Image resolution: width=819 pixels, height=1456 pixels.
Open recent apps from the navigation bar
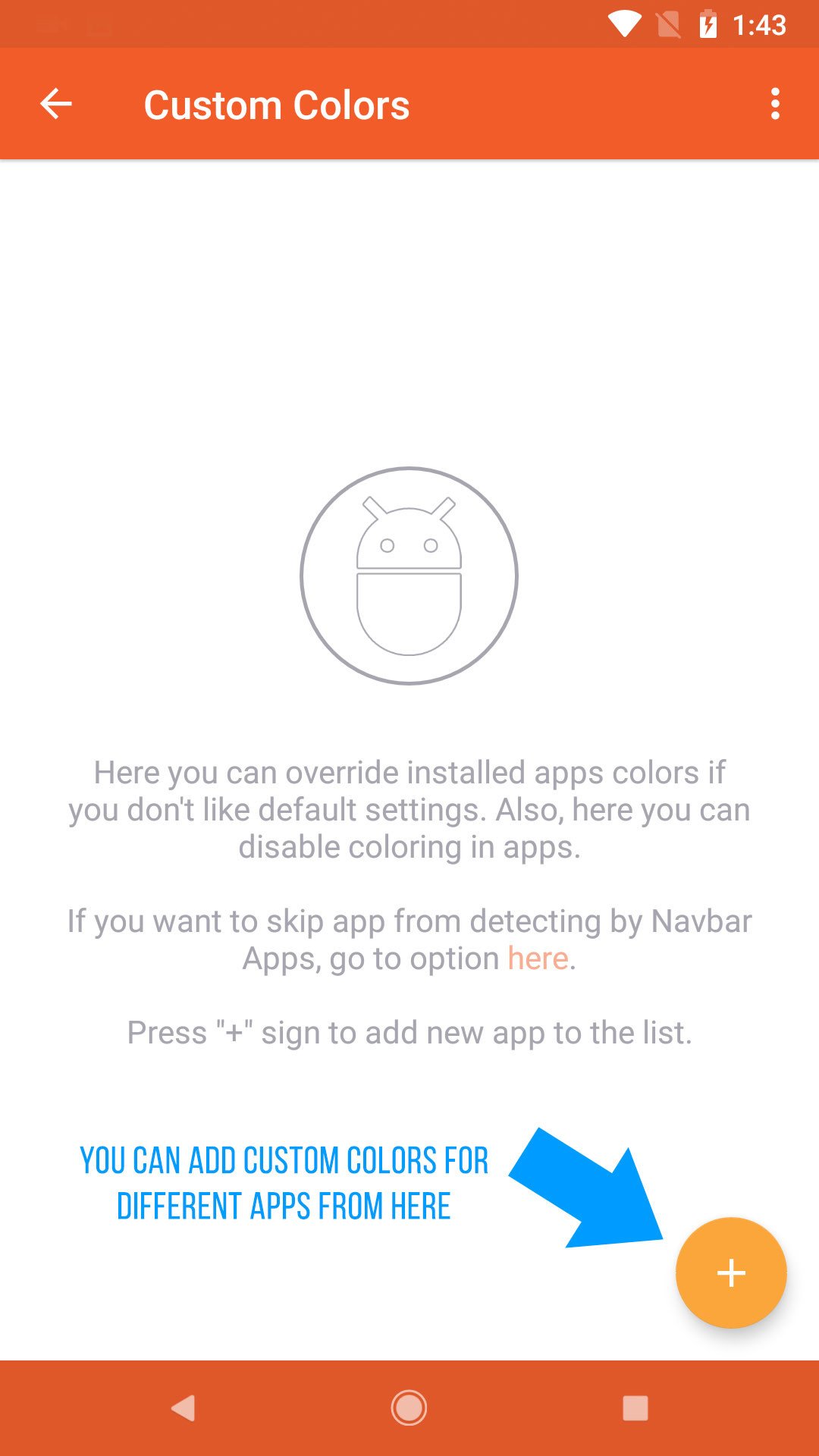635,1408
